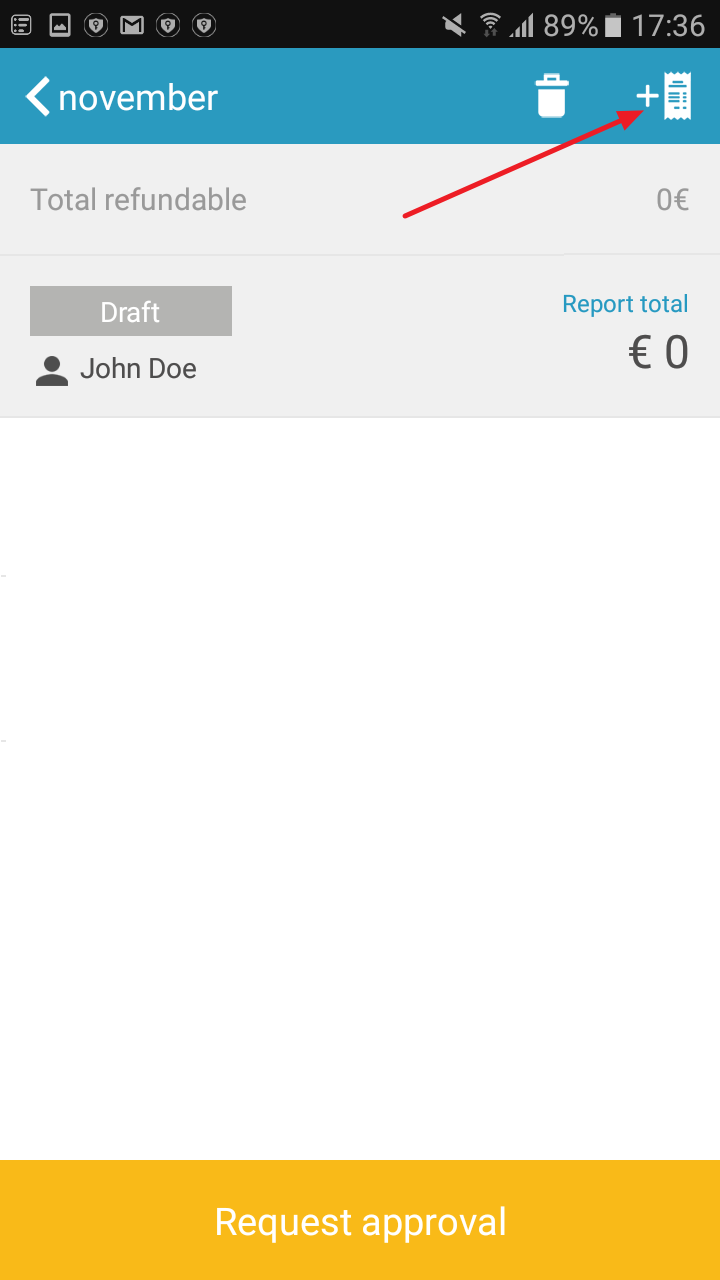Select the cellular signal strength icon

pos(522,24)
